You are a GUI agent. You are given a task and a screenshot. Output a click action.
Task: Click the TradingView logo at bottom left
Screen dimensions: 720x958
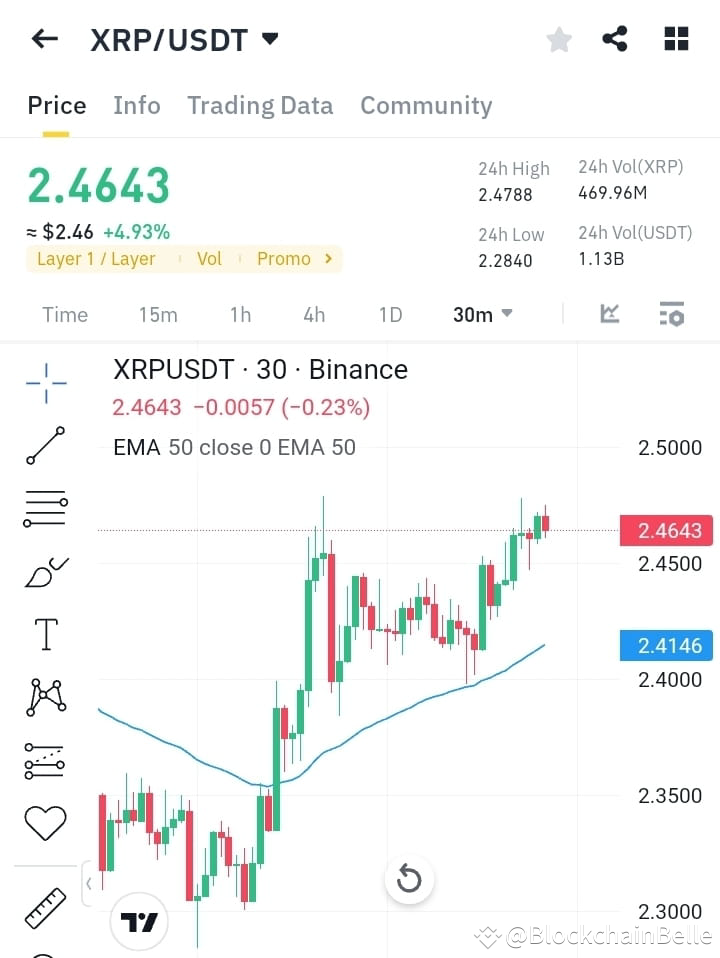138,921
